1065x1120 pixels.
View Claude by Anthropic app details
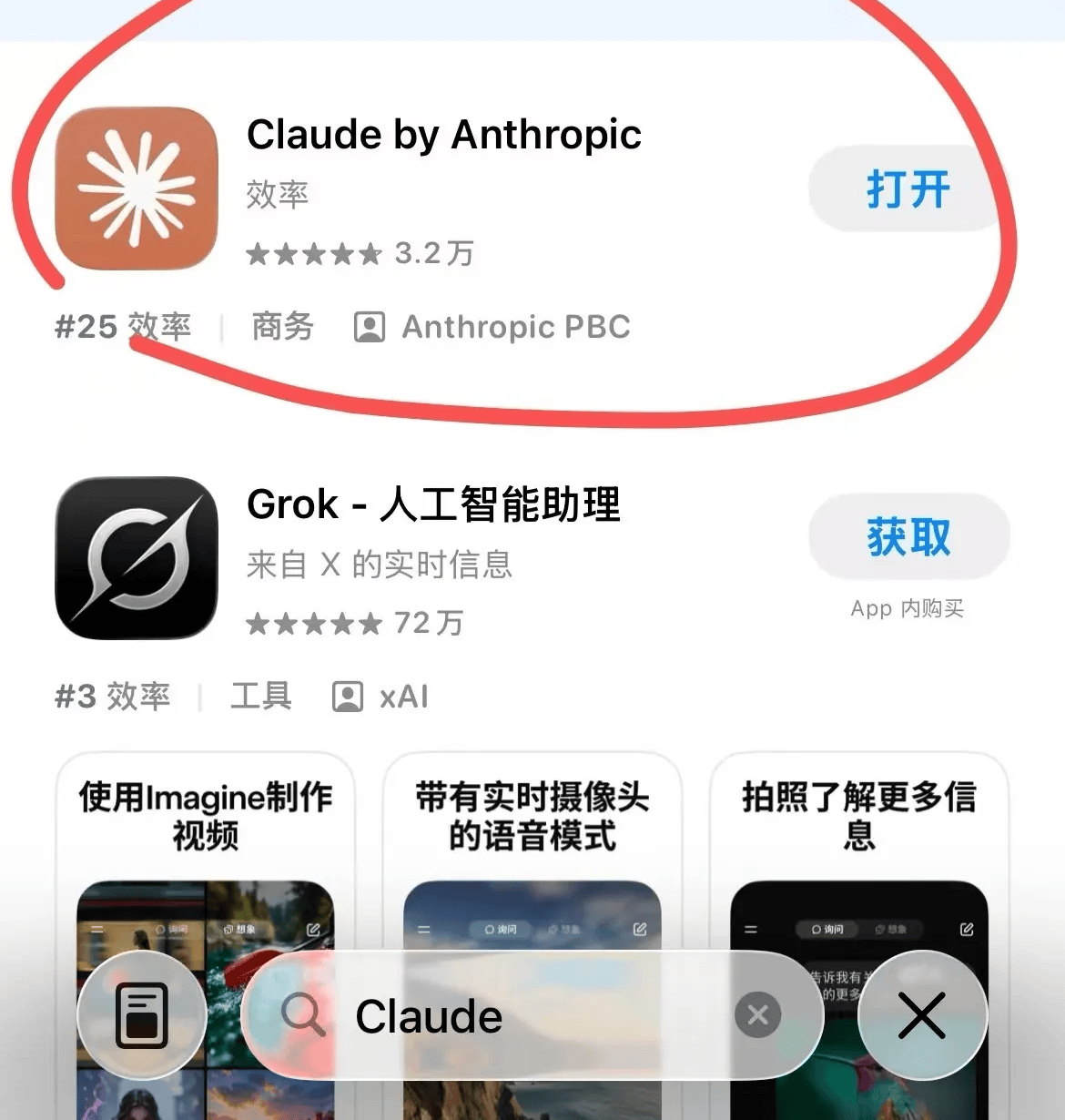pyautogui.click(x=443, y=135)
